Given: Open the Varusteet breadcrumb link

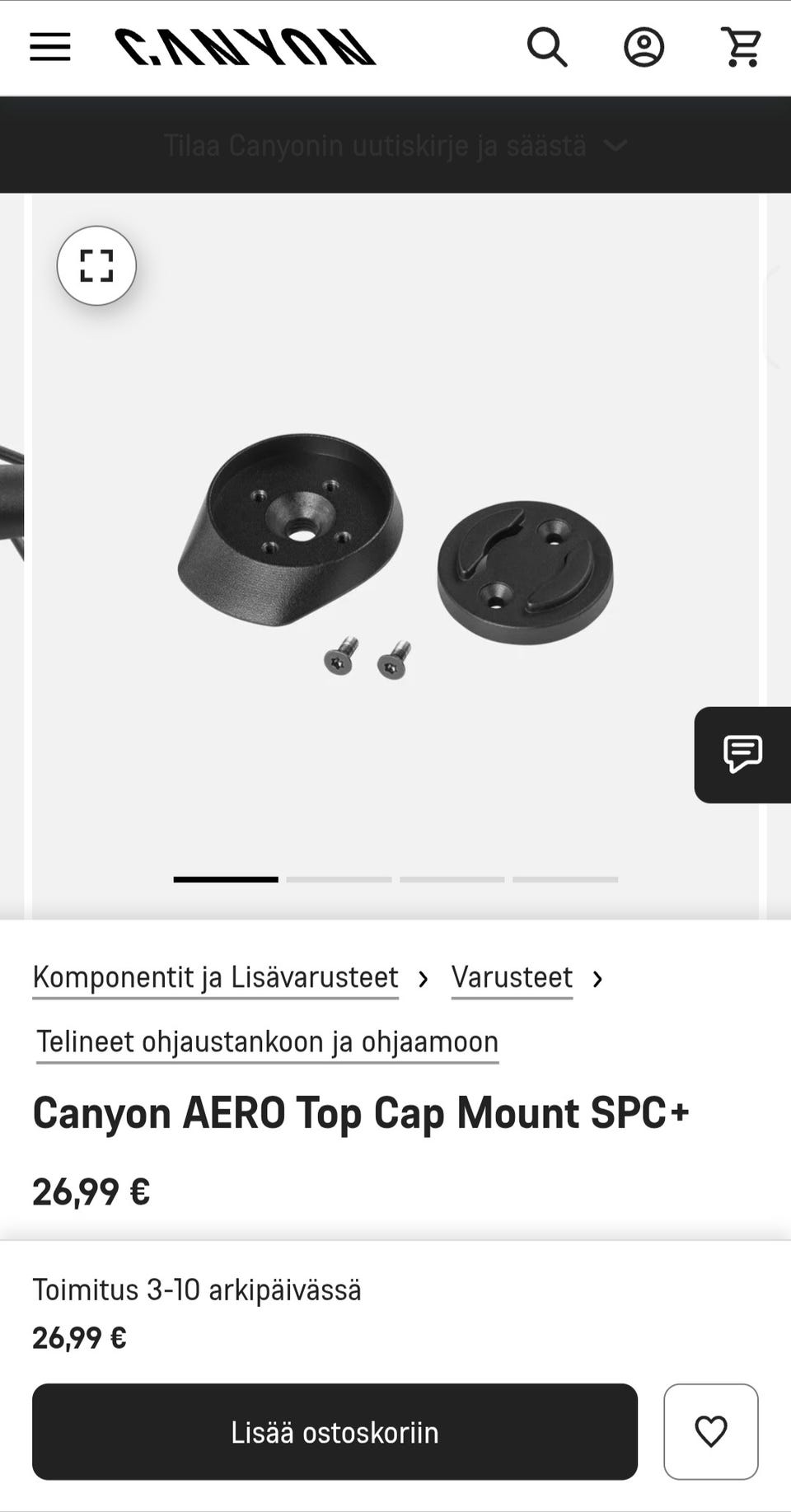Looking at the screenshot, I should click(x=512, y=977).
